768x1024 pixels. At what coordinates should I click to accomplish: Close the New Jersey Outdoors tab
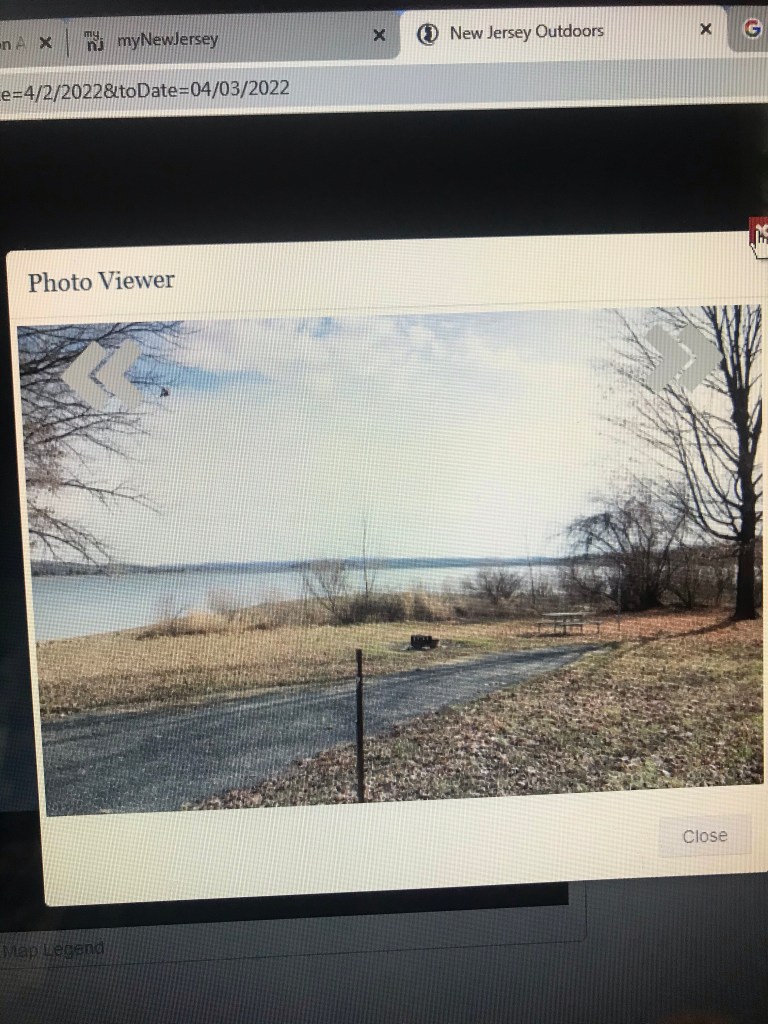tap(706, 30)
